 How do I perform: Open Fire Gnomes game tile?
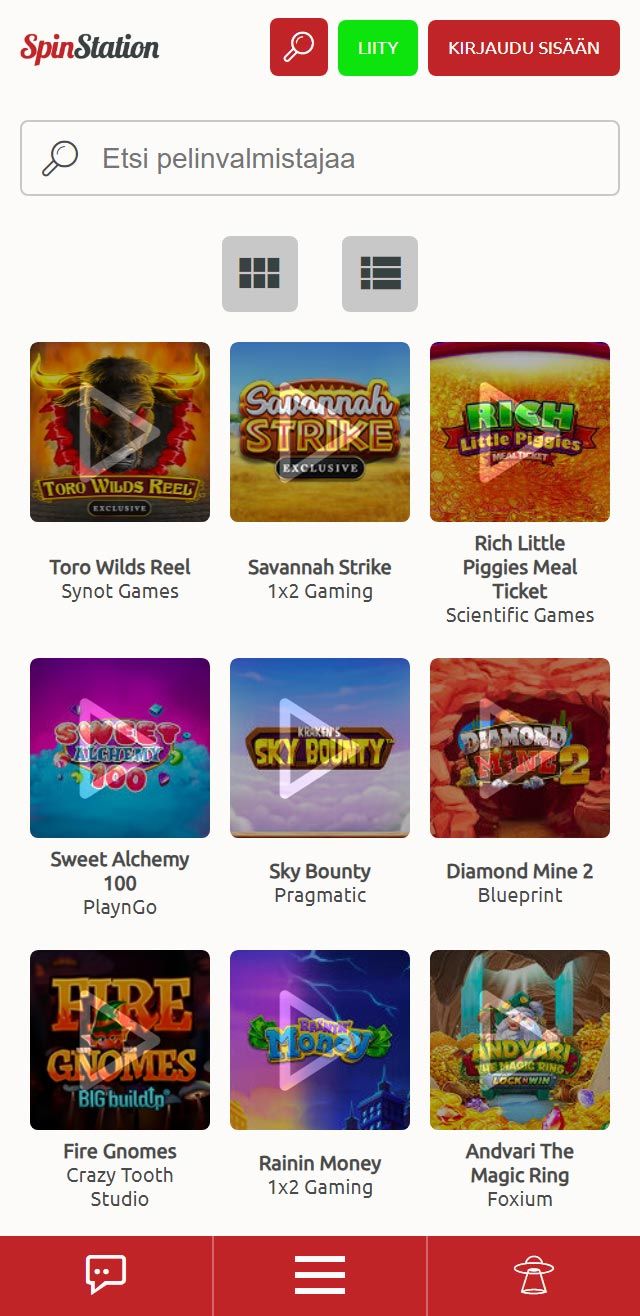[120, 1040]
